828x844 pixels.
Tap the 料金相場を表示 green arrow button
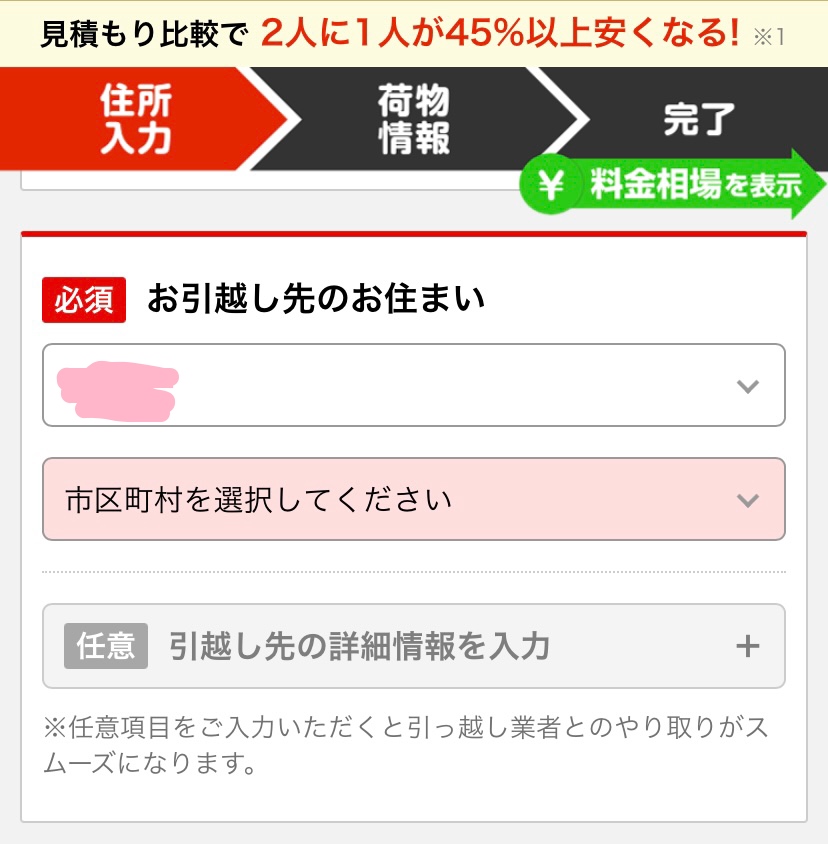tap(672, 186)
